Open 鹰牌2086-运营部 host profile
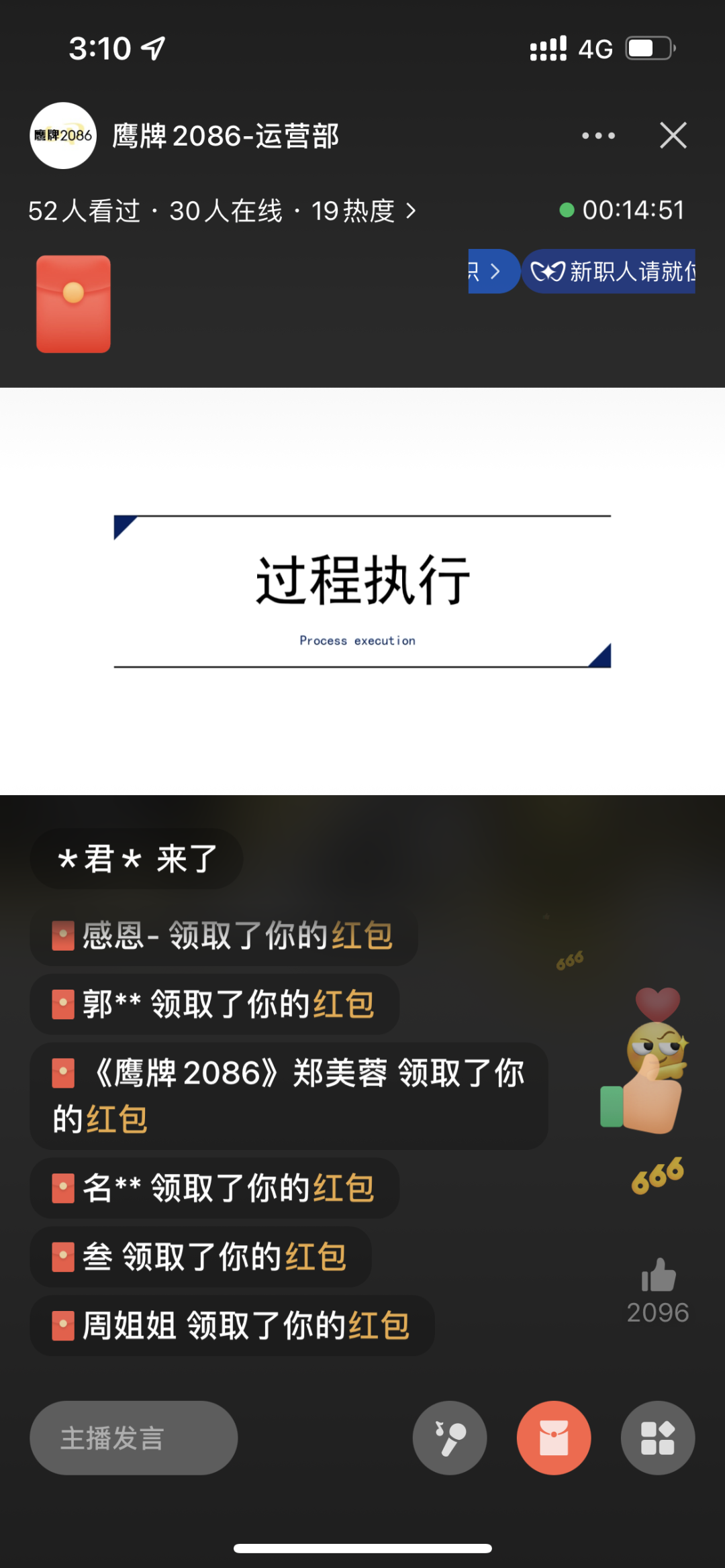The height and width of the screenshot is (1568, 725). tap(64, 136)
